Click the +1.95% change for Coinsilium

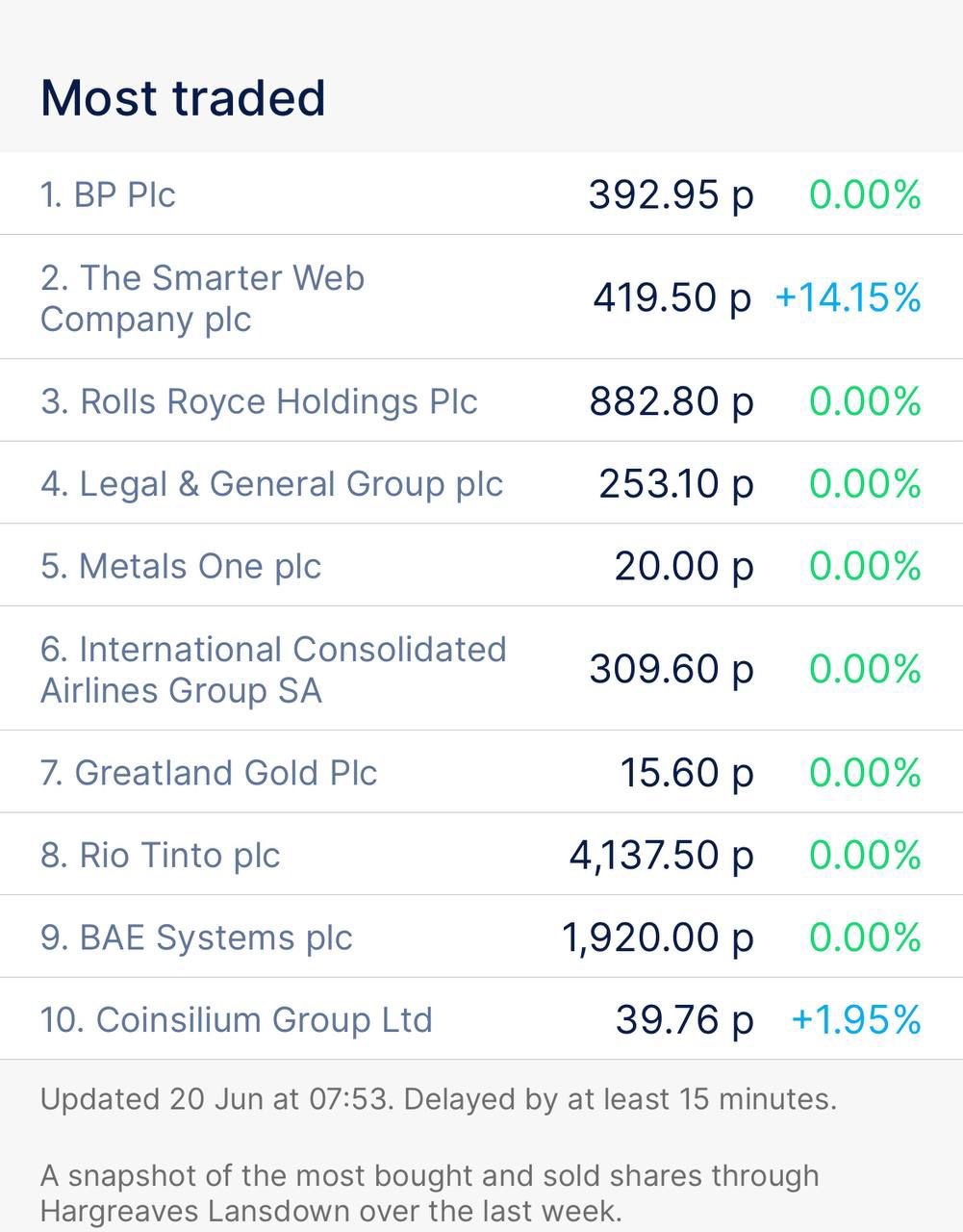click(854, 1018)
